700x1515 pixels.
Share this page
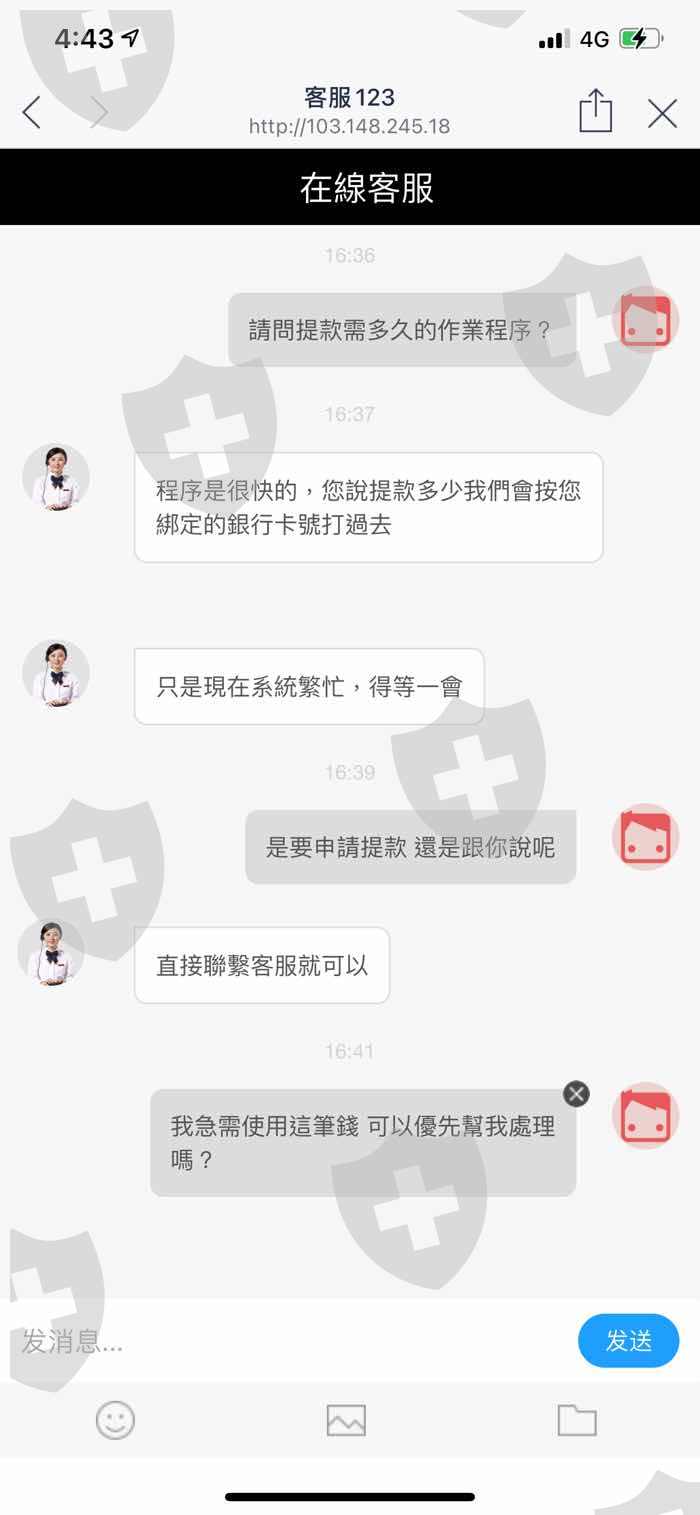coord(595,110)
